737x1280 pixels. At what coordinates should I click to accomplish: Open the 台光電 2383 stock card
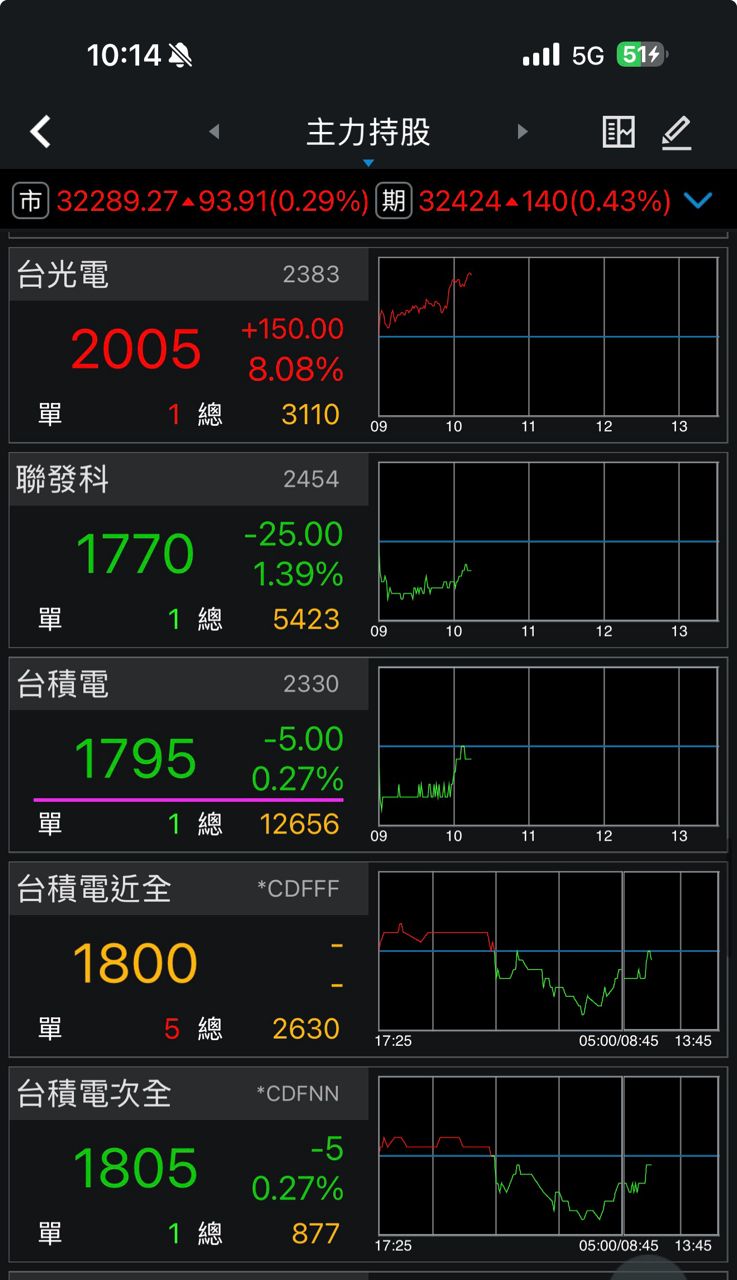[x=190, y=345]
